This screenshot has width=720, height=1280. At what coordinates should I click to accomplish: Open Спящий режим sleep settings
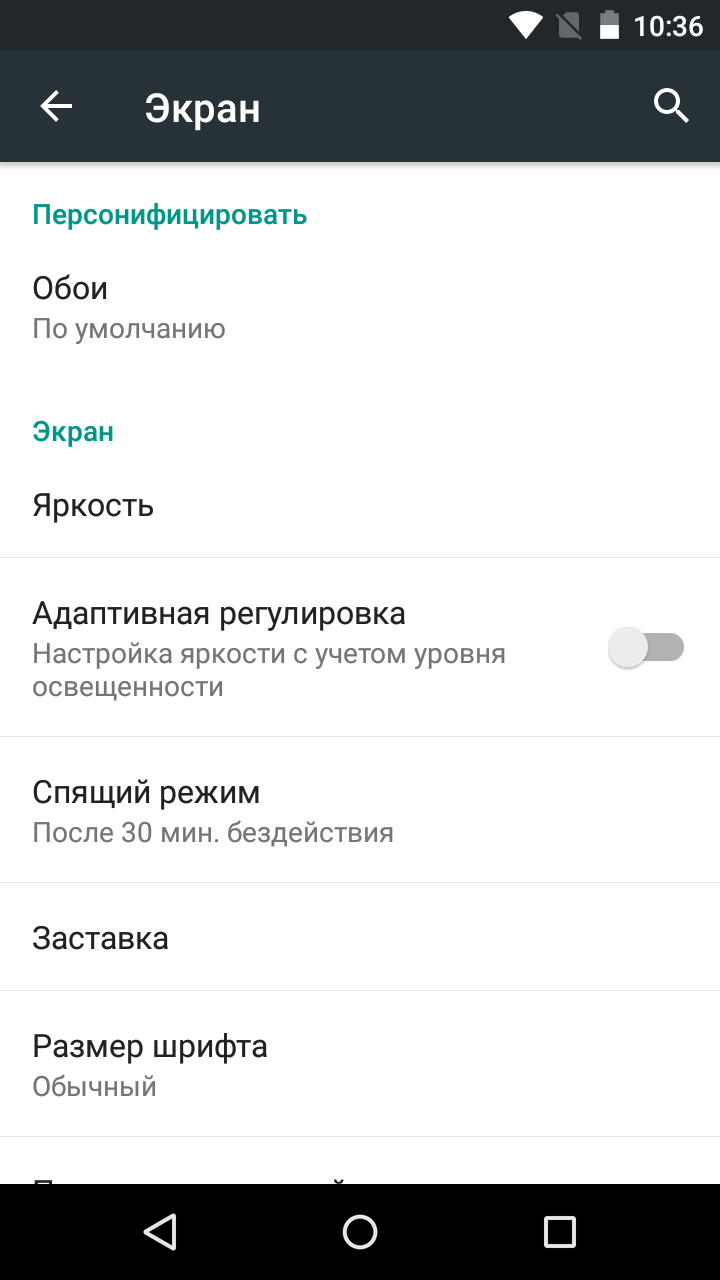(x=360, y=810)
